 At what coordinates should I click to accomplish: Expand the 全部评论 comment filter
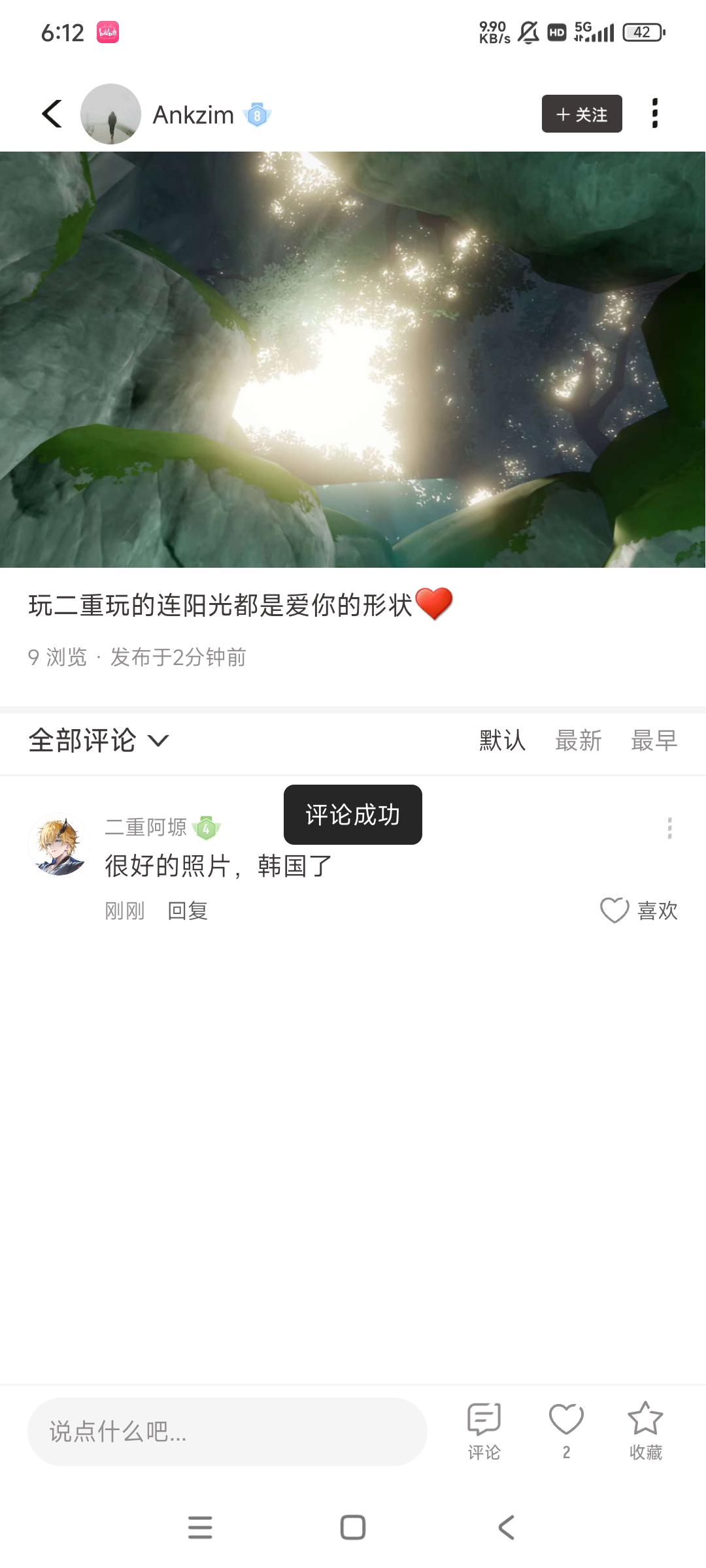pyautogui.click(x=98, y=740)
